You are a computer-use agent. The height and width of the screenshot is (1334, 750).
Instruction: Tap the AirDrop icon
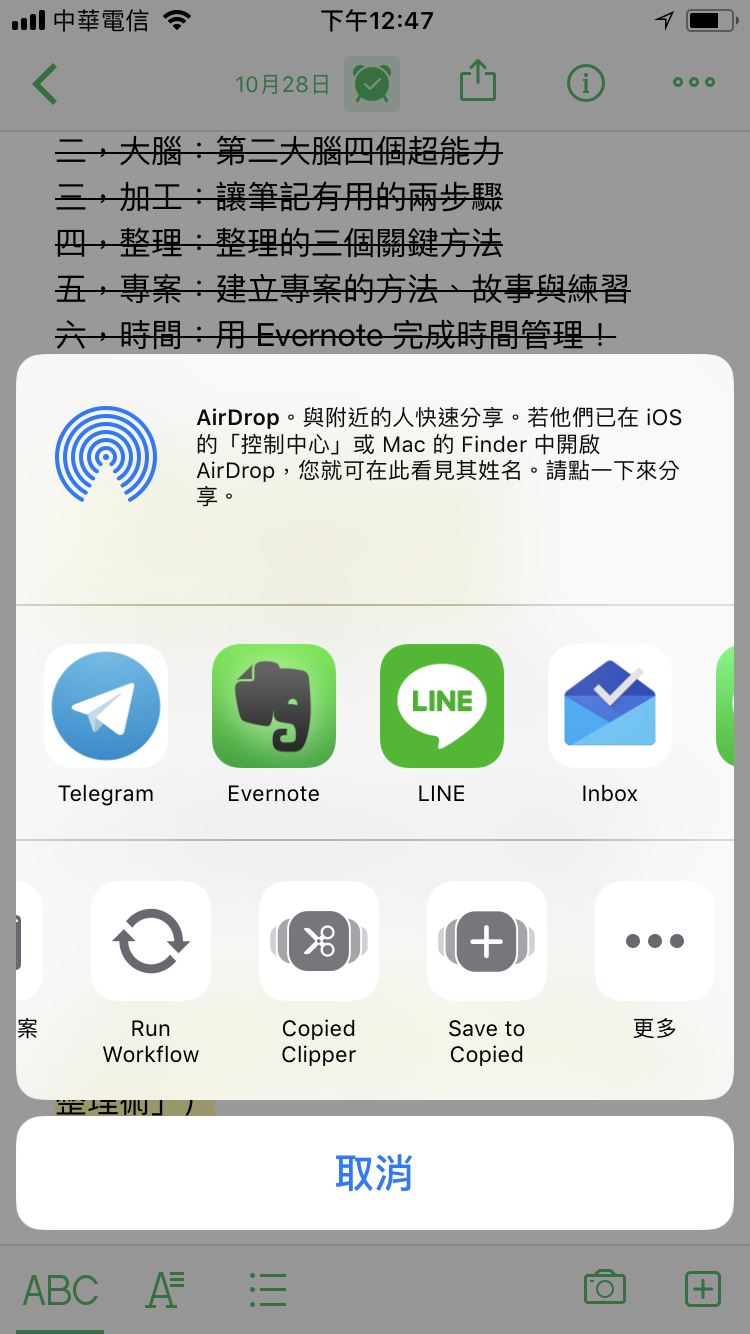point(106,456)
